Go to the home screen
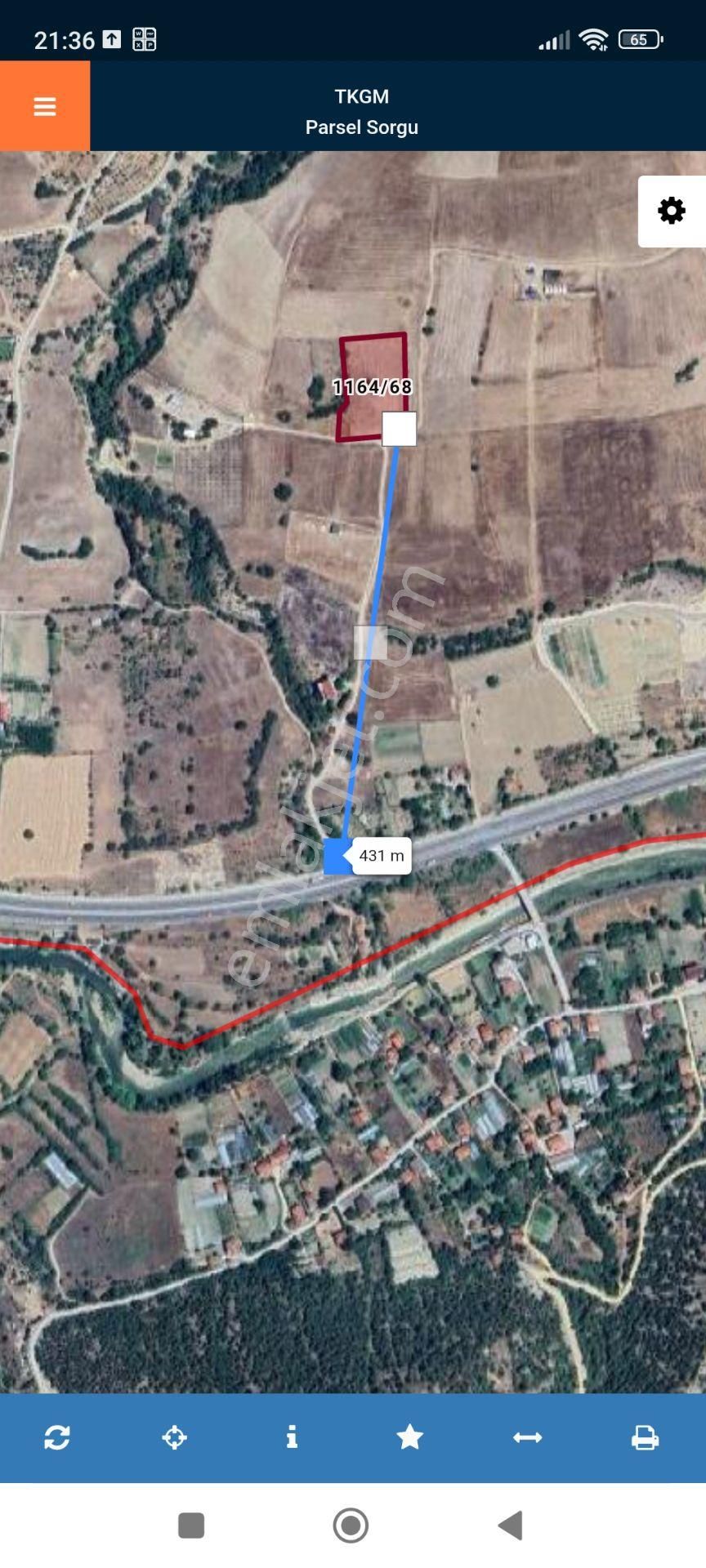This screenshot has width=706, height=1568. (351, 1525)
